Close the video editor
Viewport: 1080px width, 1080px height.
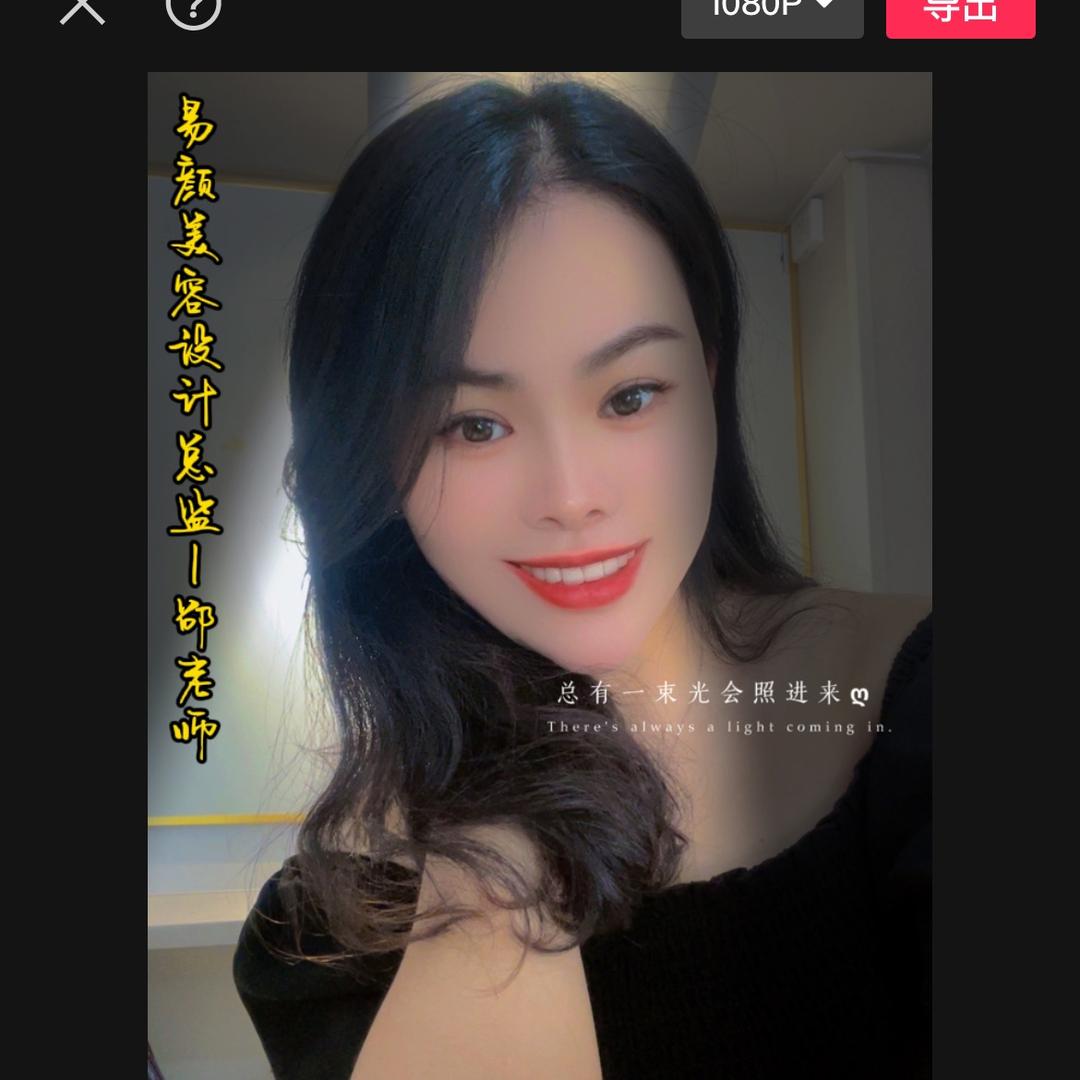coord(82,8)
